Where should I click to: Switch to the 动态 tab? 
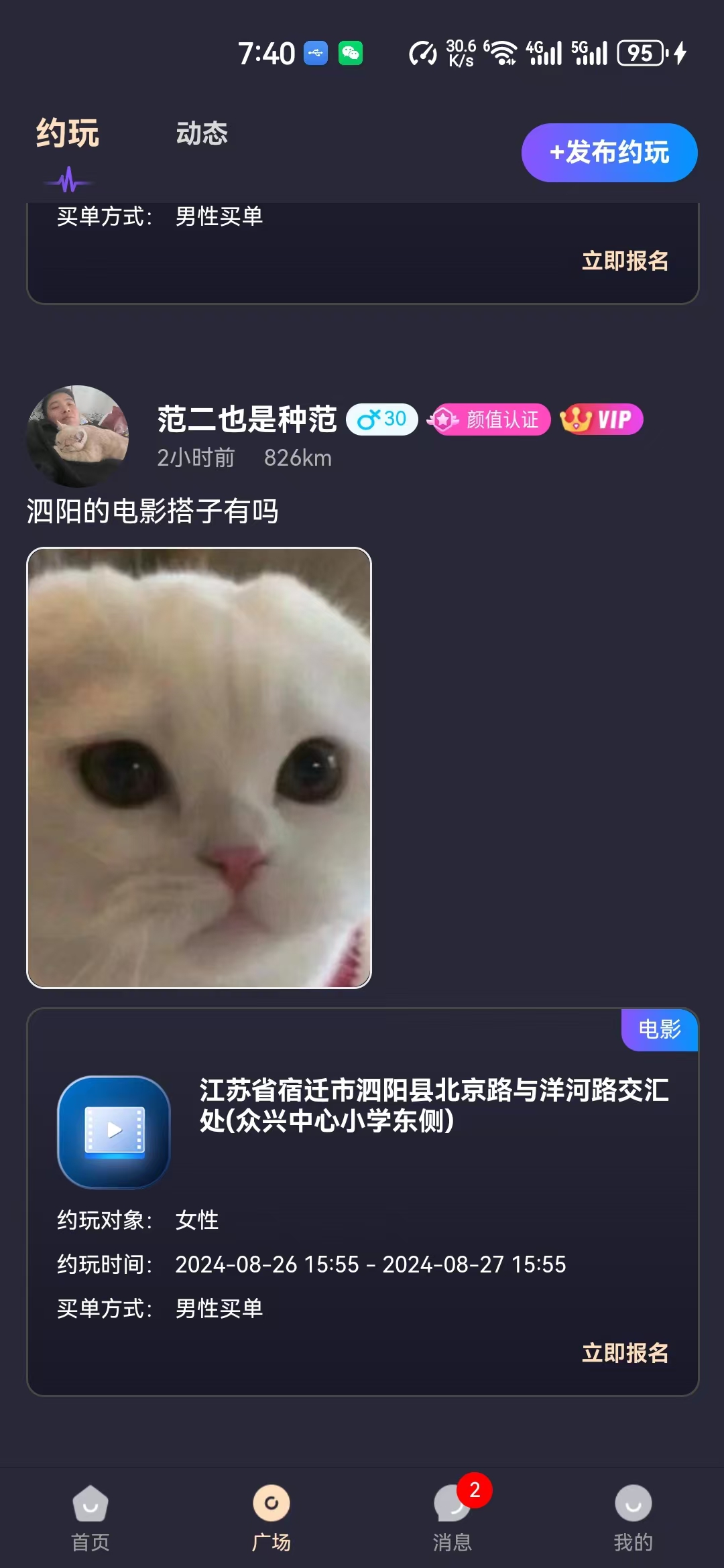(x=202, y=133)
